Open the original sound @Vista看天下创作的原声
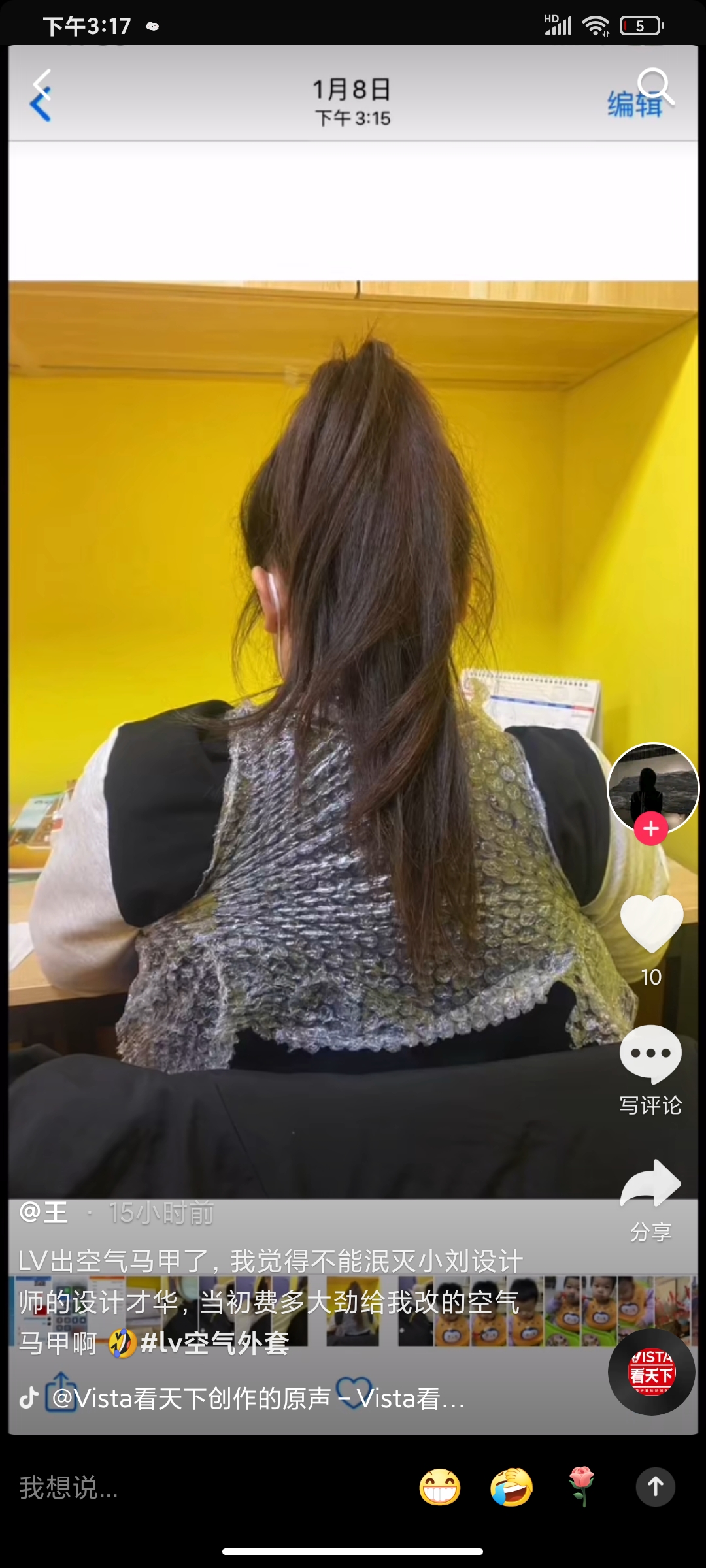Screen dimensions: 706x1568 coord(190,1398)
